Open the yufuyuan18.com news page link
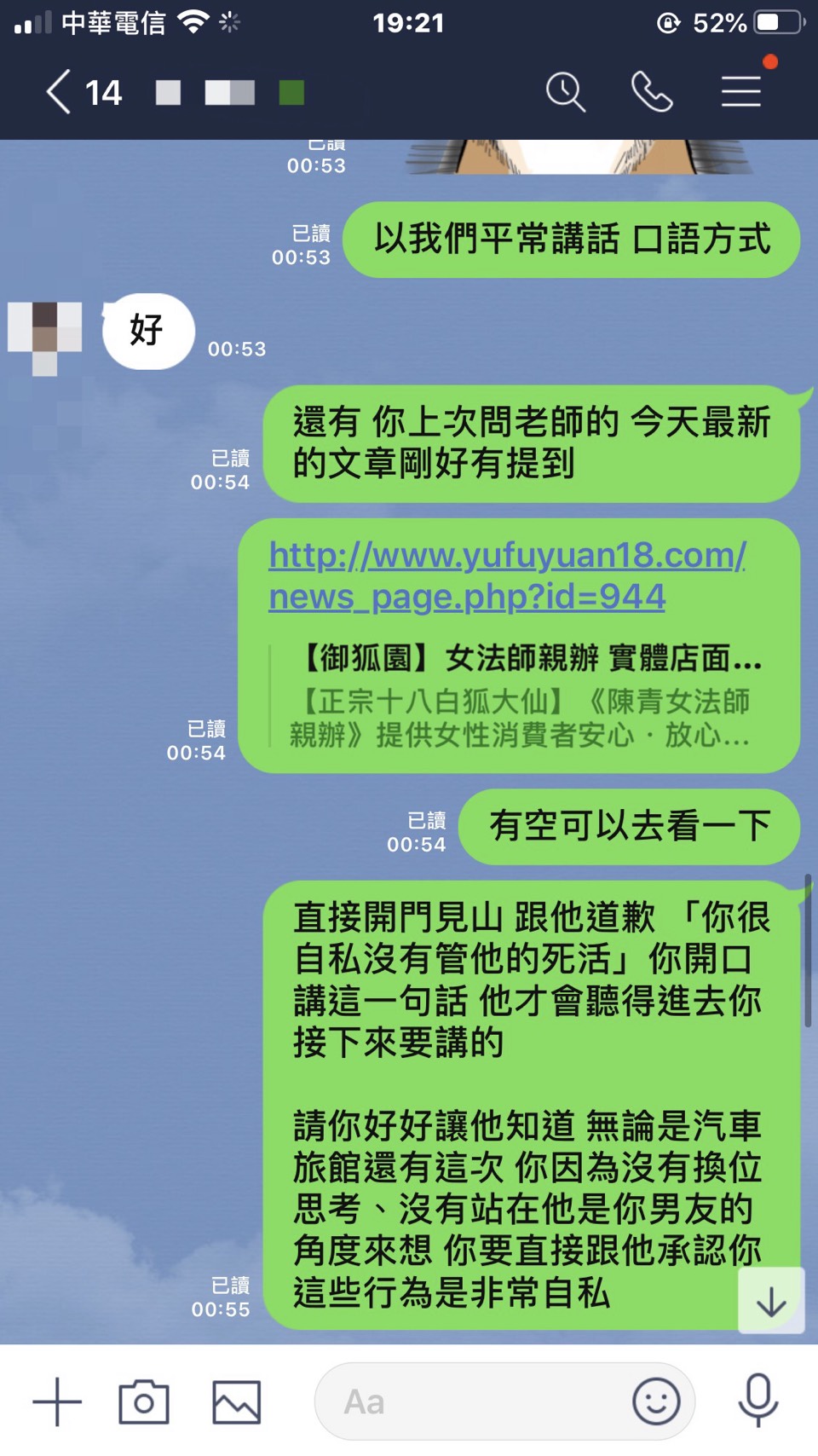This screenshot has width=818, height=1456. (507, 575)
